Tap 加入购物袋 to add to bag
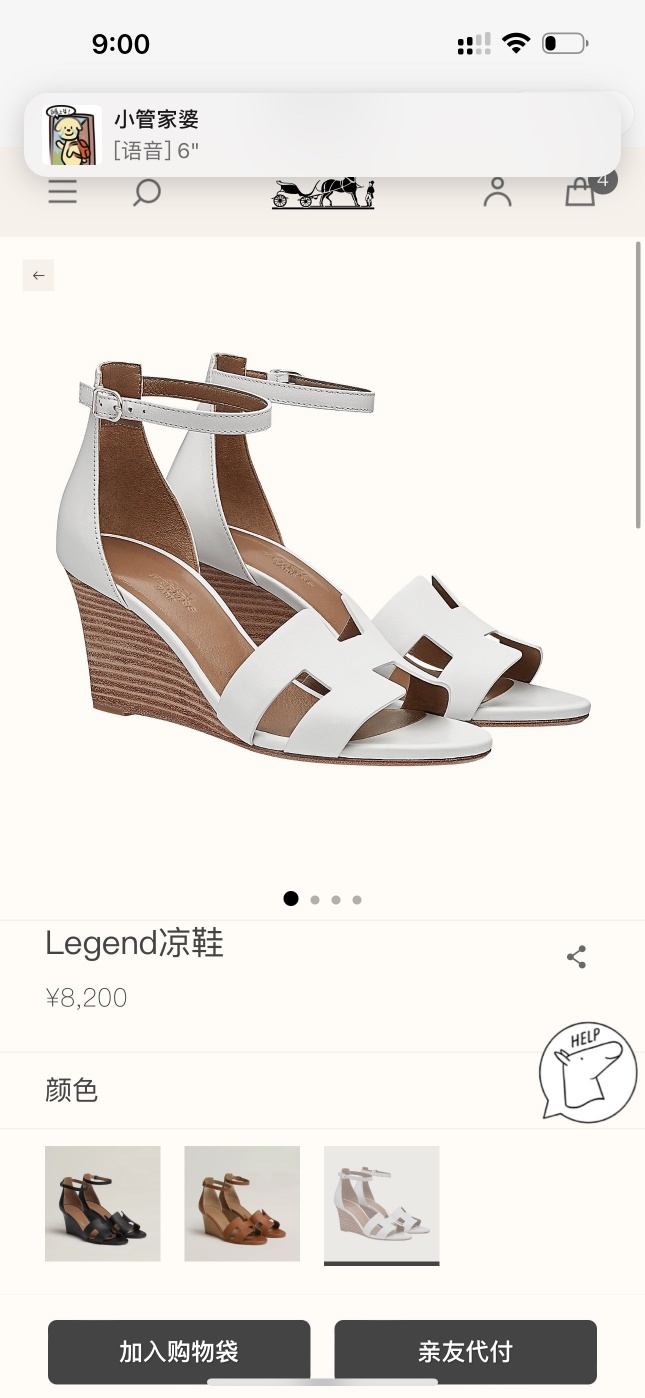The height and width of the screenshot is (1398, 645). (x=179, y=1352)
